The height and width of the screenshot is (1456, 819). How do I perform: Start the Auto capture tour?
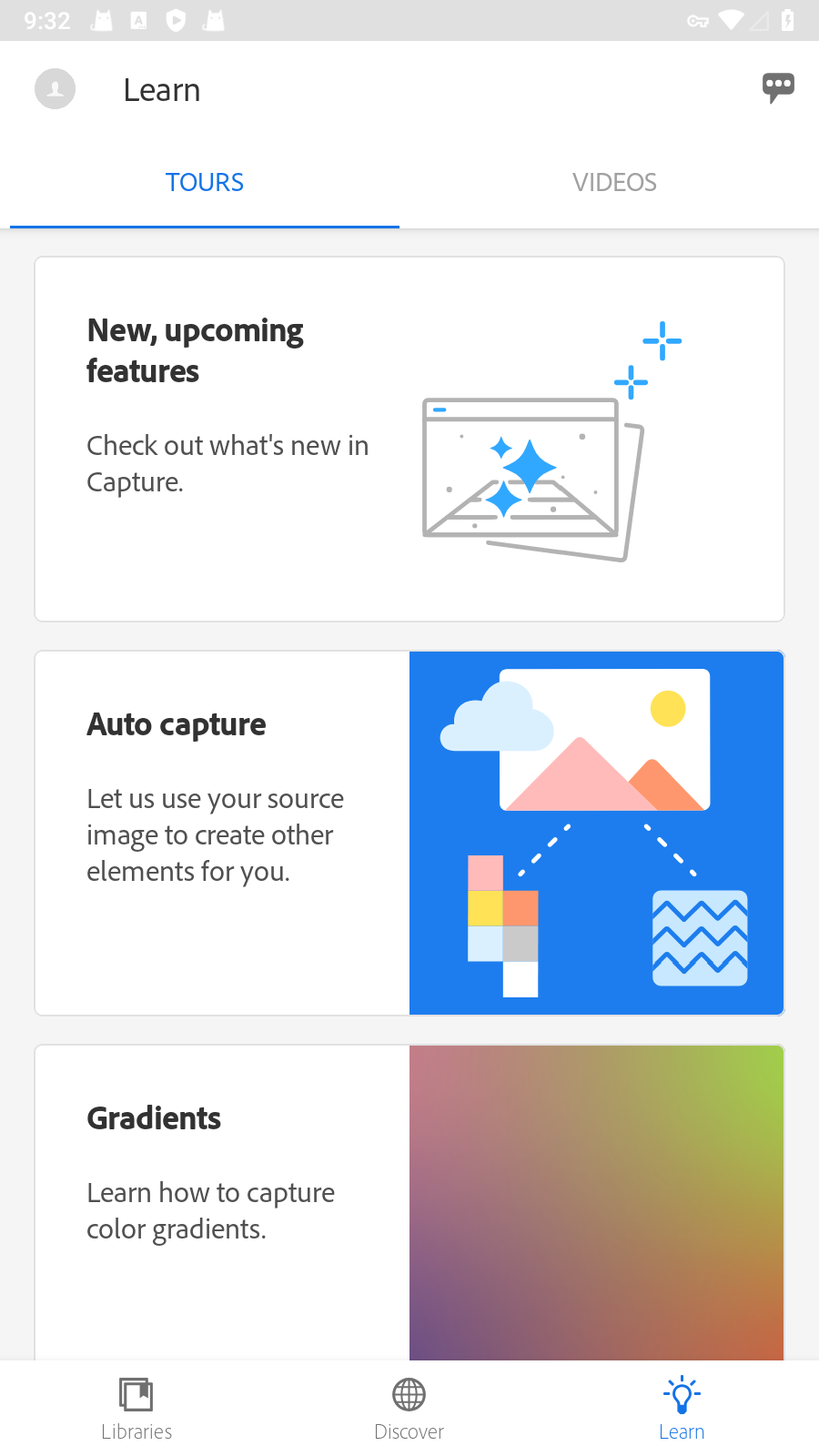click(x=409, y=833)
